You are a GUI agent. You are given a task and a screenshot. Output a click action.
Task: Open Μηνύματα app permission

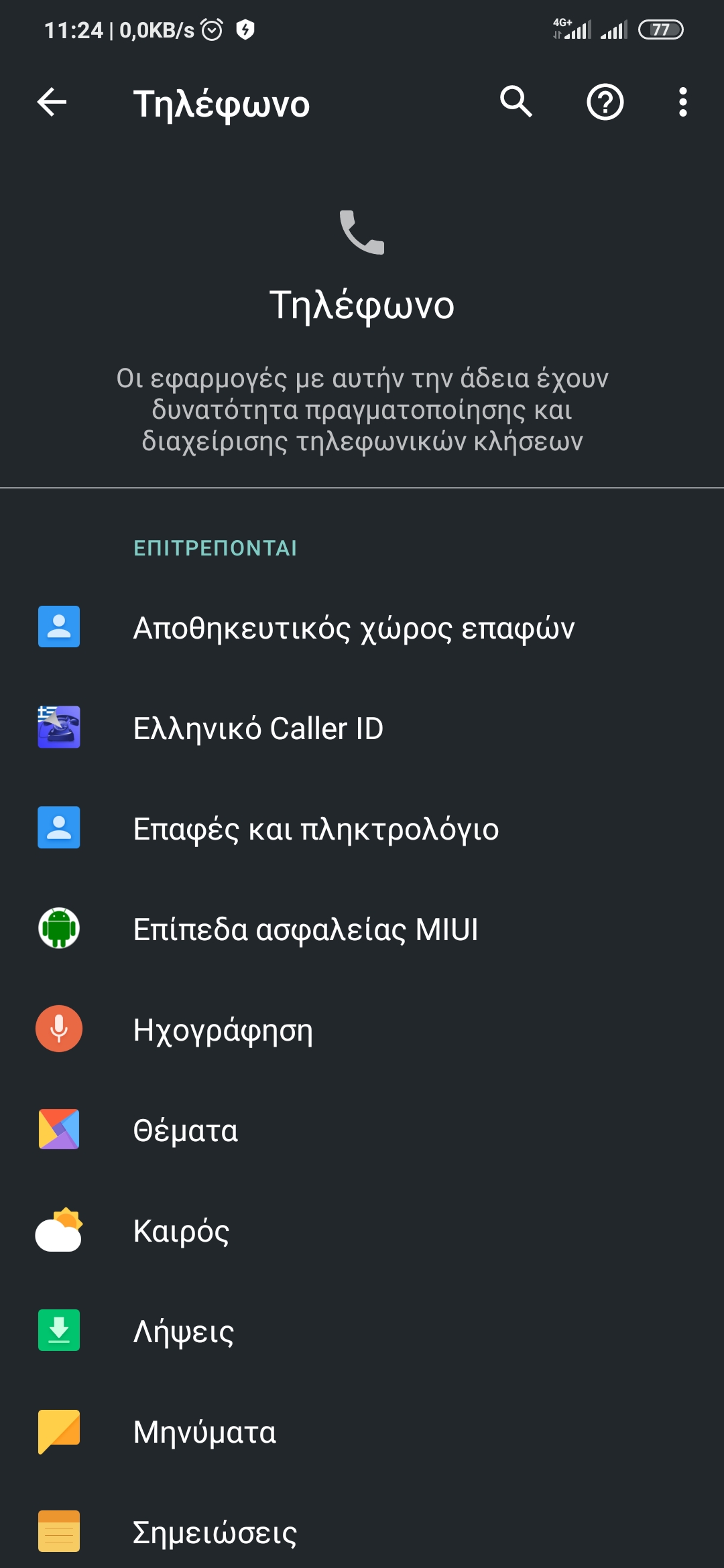pos(204,1431)
